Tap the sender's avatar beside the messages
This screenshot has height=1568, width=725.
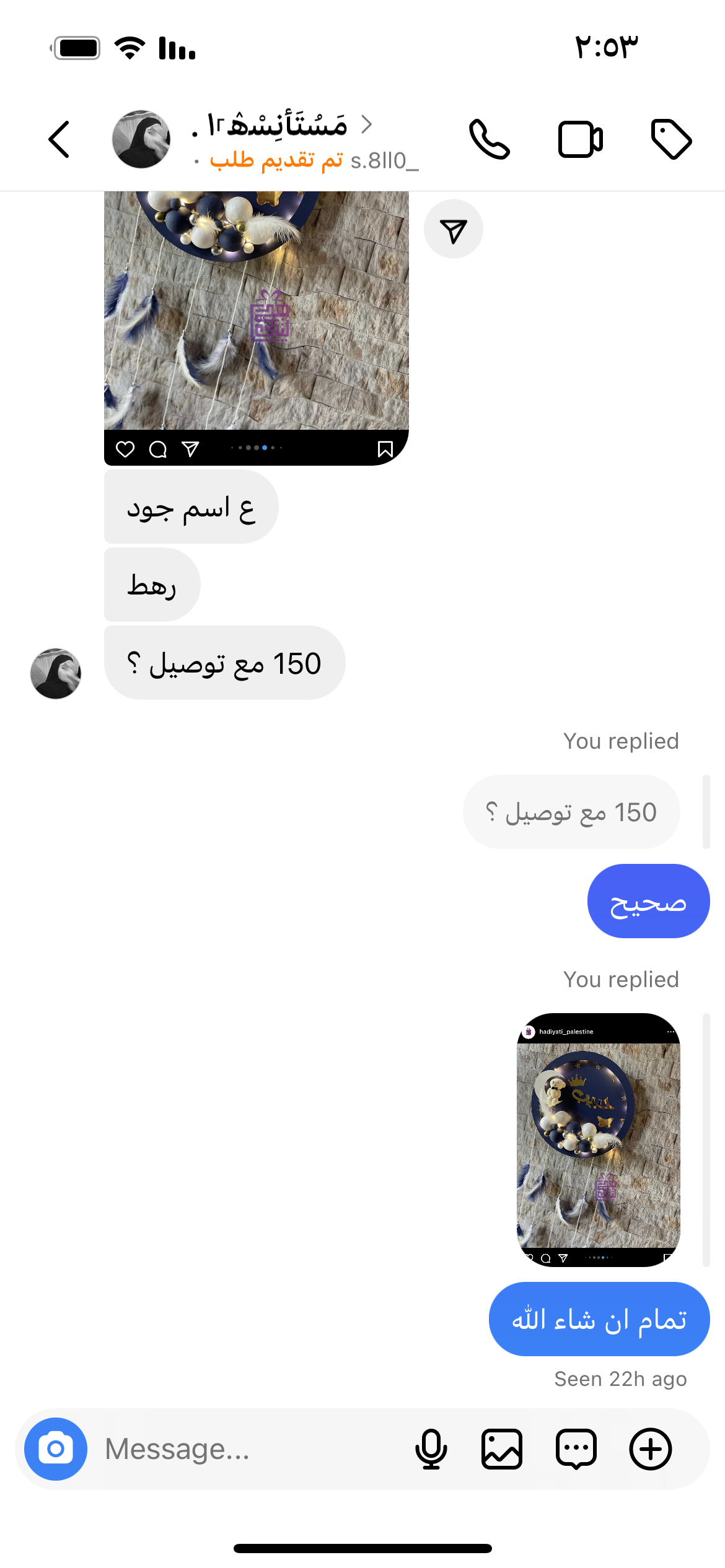(56, 674)
